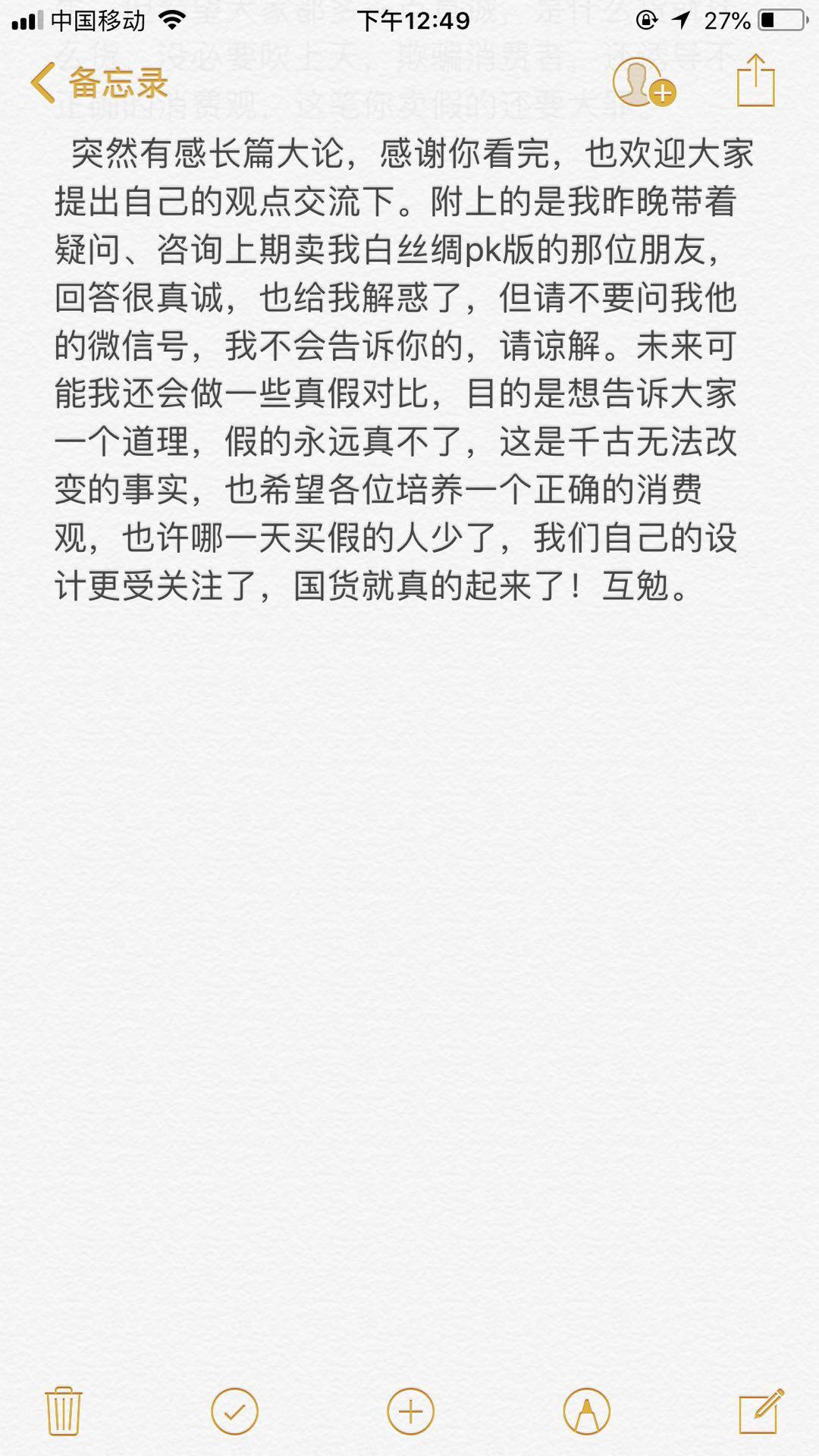Image resolution: width=819 pixels, height=1456 pixels.
Task: Go back to 备忘录 list
Action: point(99,82)
